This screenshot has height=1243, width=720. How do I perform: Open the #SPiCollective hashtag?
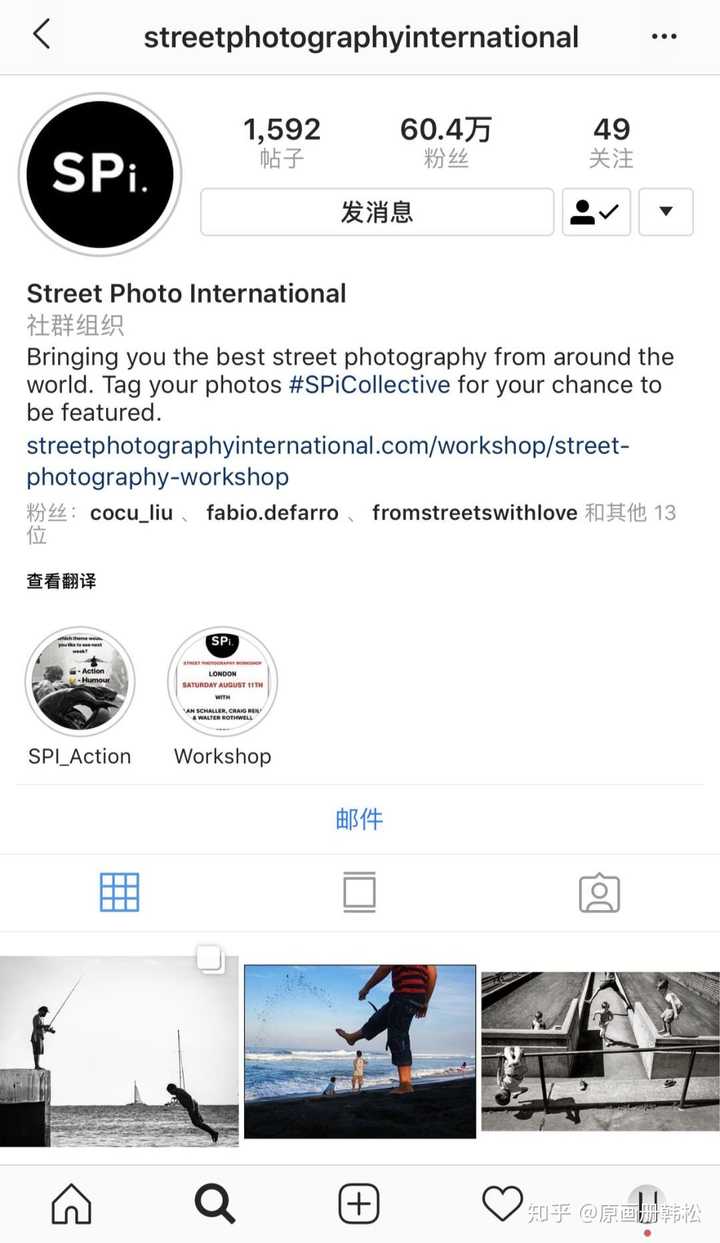pyautogui.click(x=369, y=385)
